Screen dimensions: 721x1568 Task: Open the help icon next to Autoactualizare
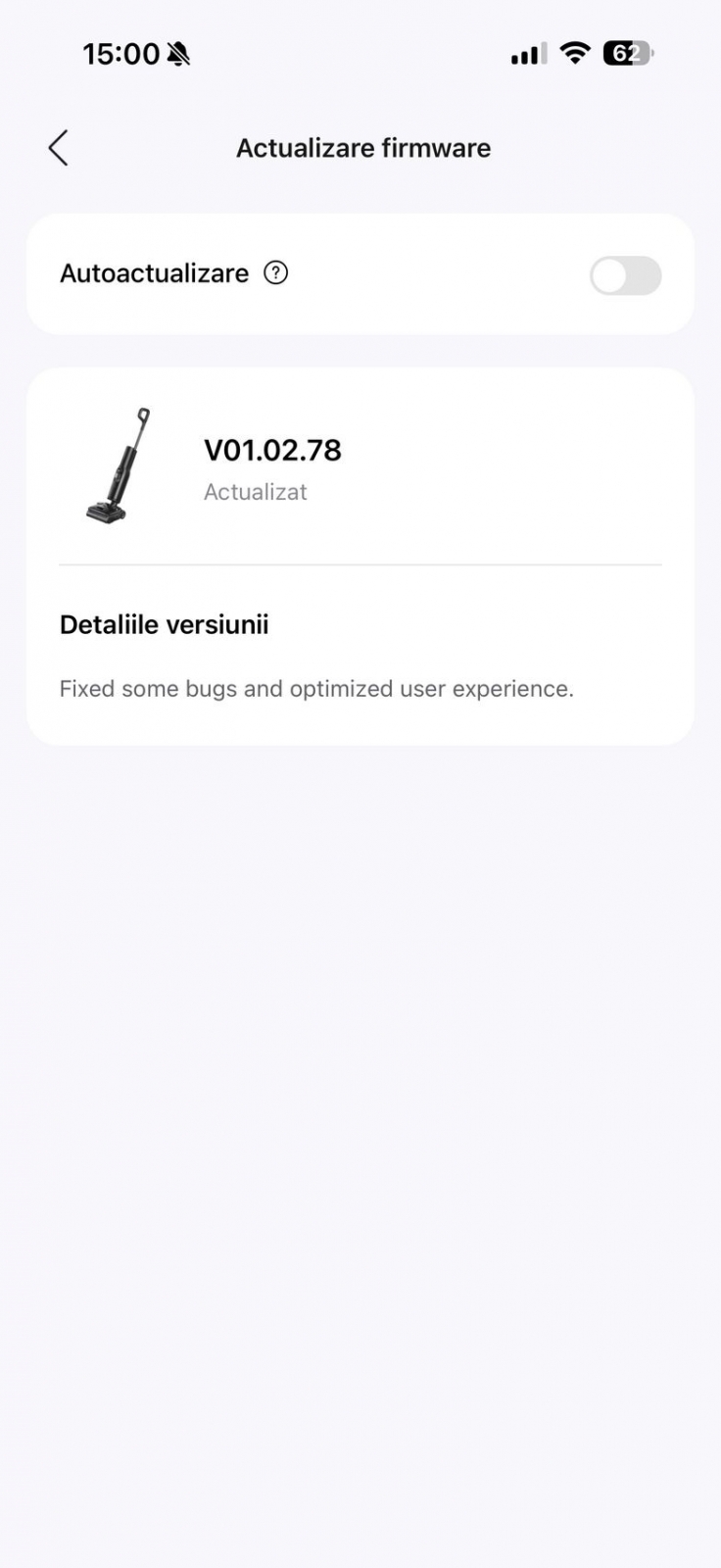tap(276, 273)
